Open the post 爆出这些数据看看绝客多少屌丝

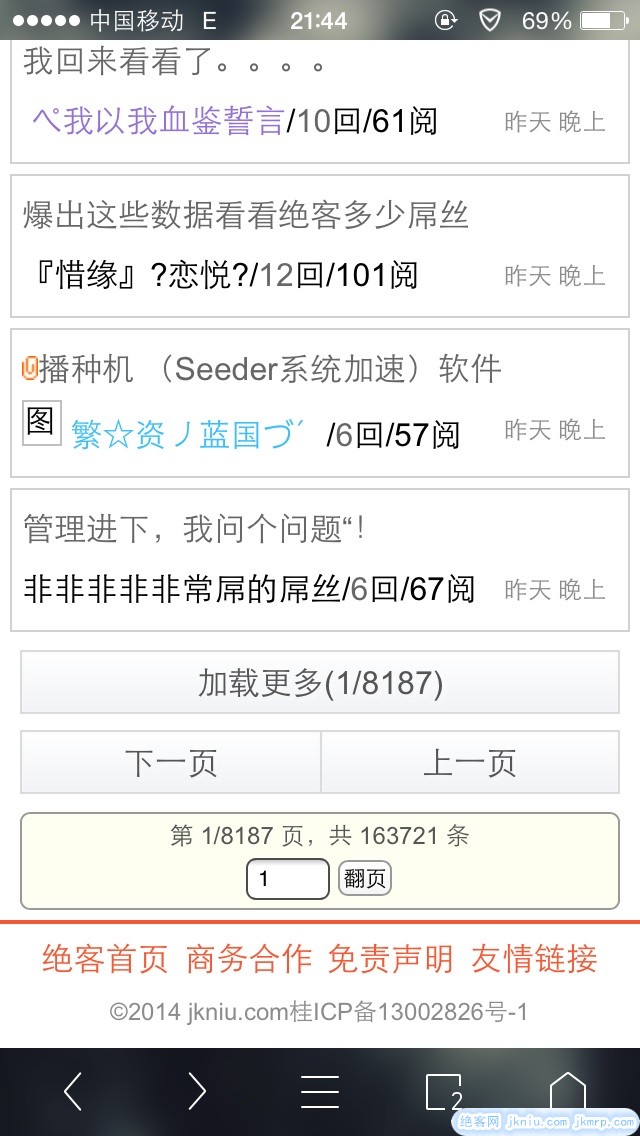point(246,215)
